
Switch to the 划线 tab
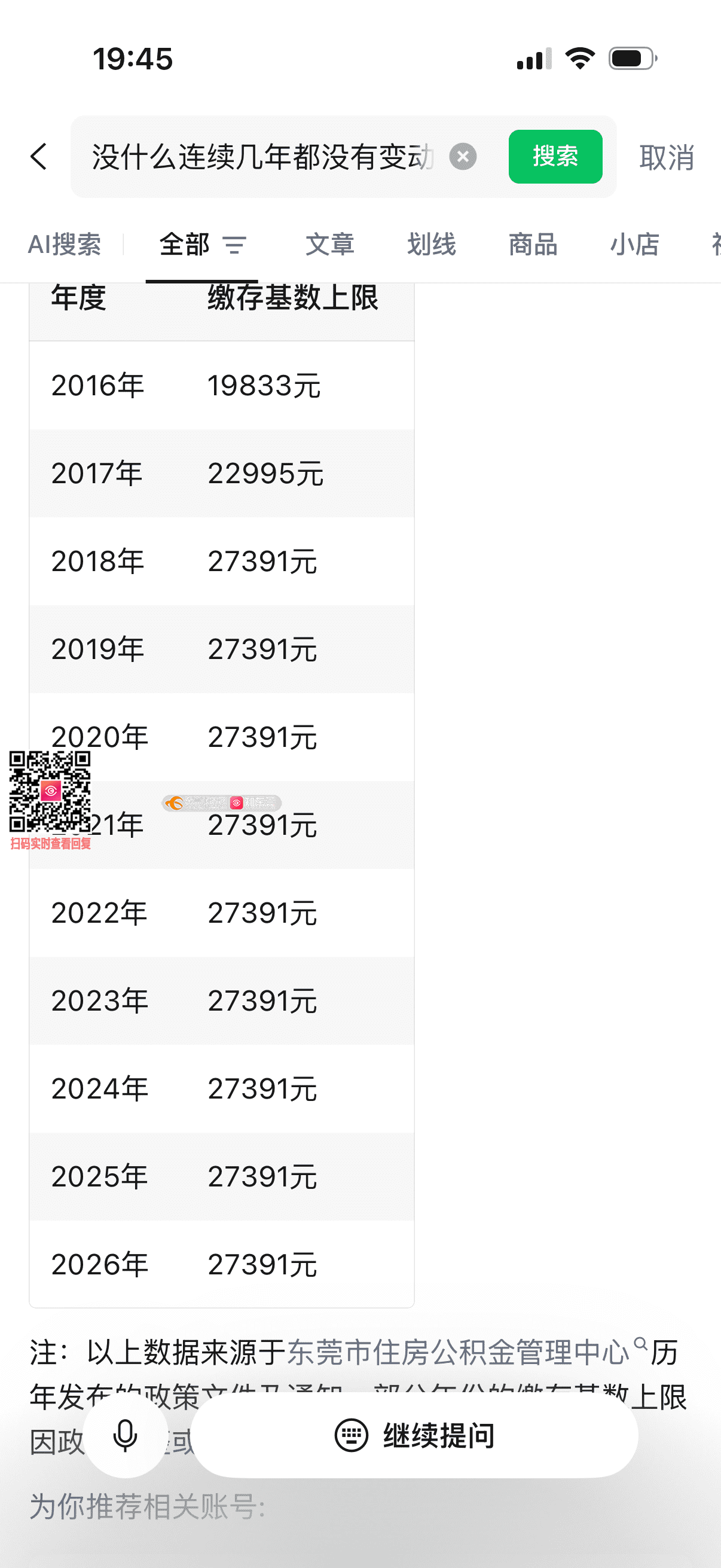coord(432,245)
